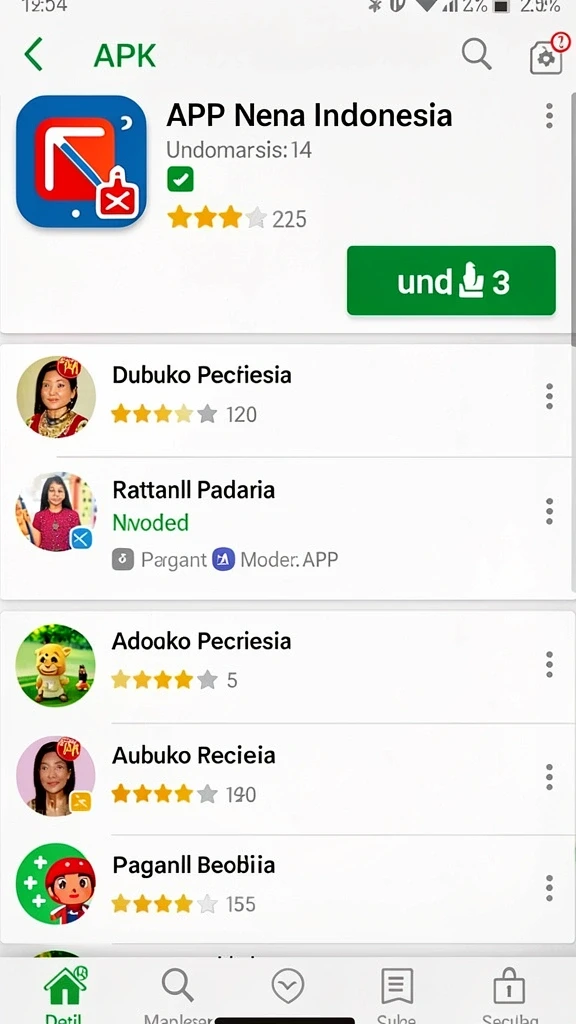The image size is (576, 1024).
Task: Select the chevron circle bottom tab
Action: (288, 986)
